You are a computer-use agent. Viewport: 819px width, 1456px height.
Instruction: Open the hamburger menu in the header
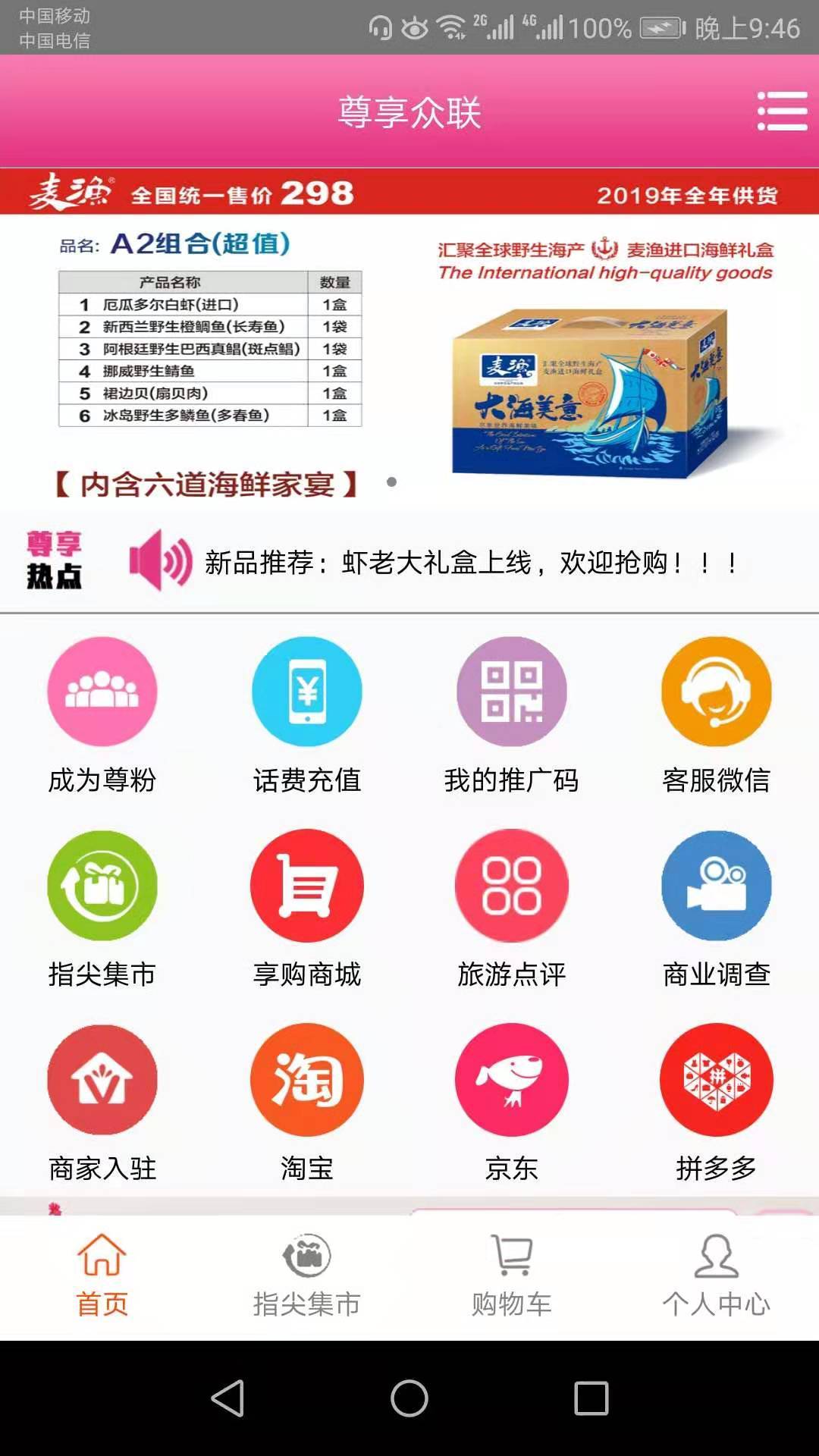click(782, 111)
